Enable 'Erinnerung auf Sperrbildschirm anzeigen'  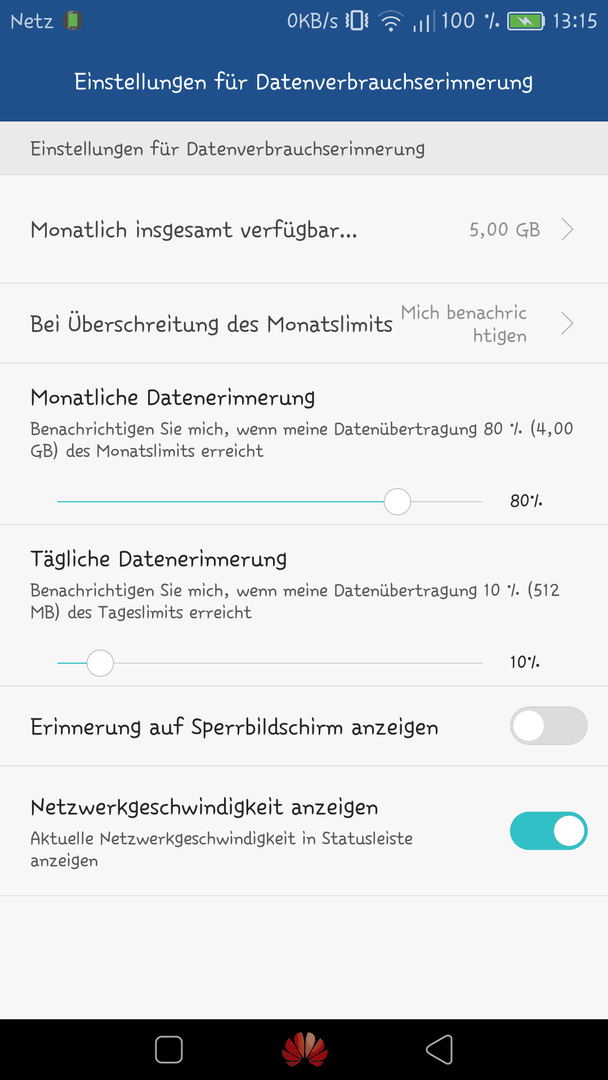[x=548, y=726]
